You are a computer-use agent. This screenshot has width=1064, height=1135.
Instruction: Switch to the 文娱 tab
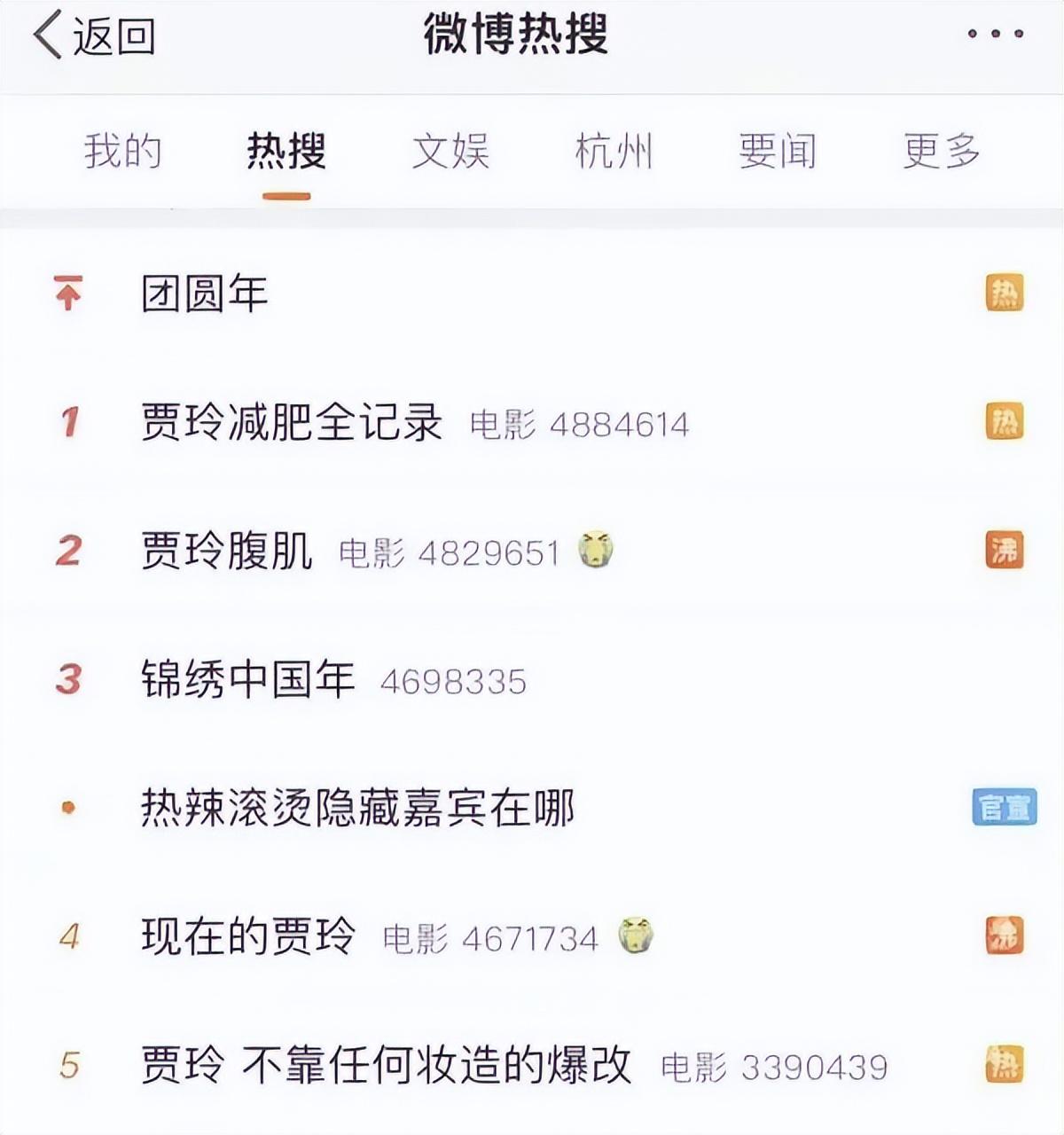pos(450,151)
